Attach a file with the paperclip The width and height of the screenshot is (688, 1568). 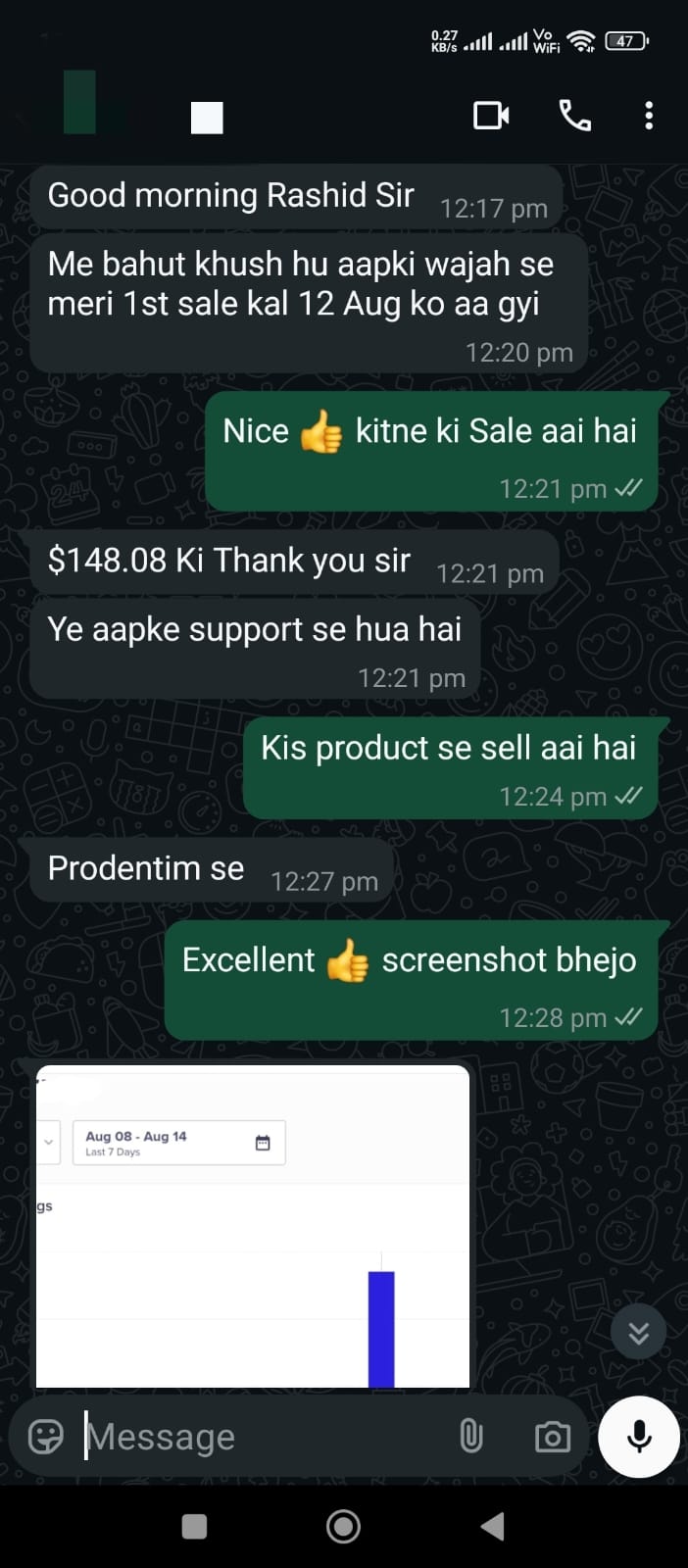pyautogui.click(x=471, y=1437)
